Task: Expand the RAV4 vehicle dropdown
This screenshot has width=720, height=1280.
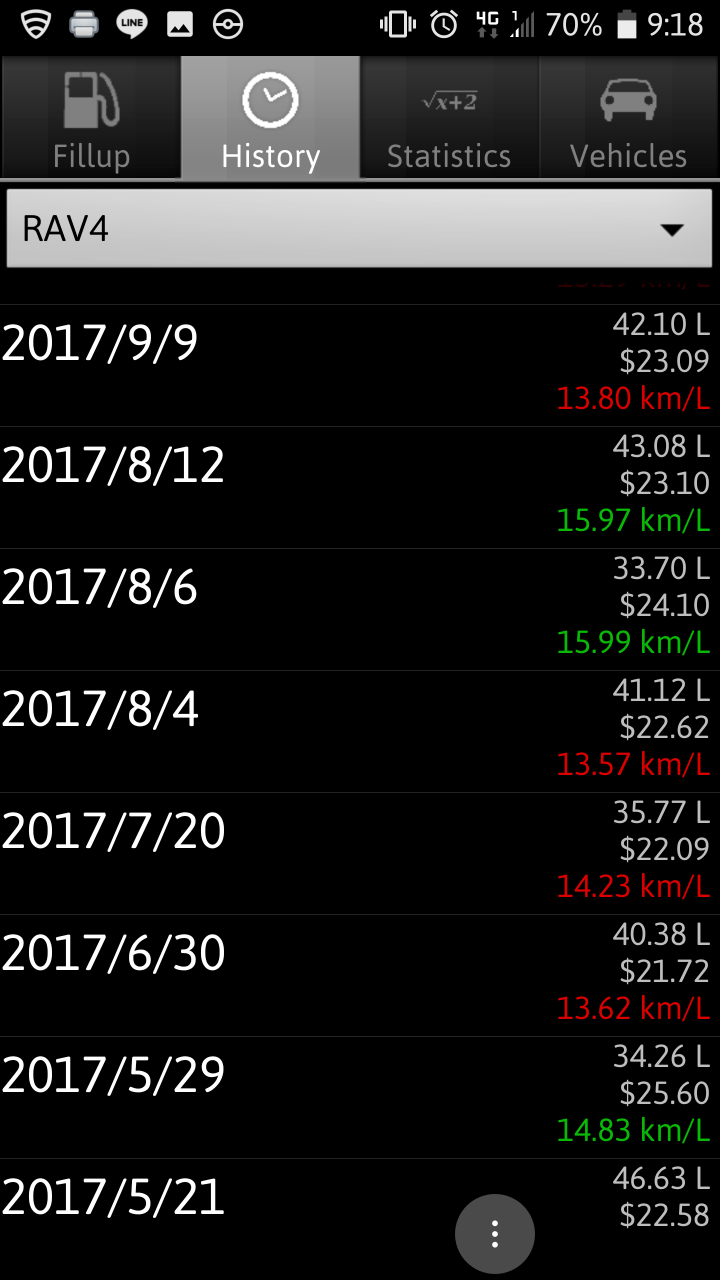Action: (359, 229)
